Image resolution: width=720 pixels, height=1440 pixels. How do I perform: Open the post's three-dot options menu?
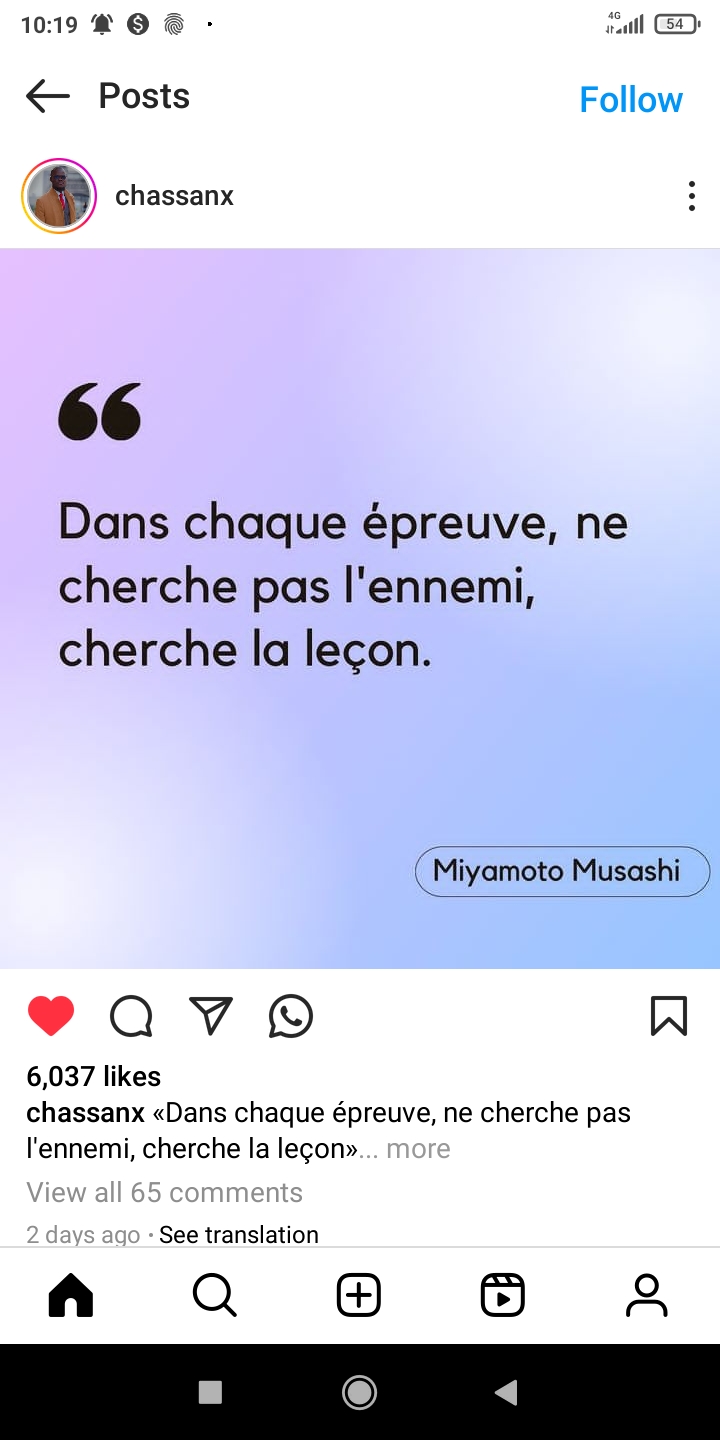pos(691,196)
